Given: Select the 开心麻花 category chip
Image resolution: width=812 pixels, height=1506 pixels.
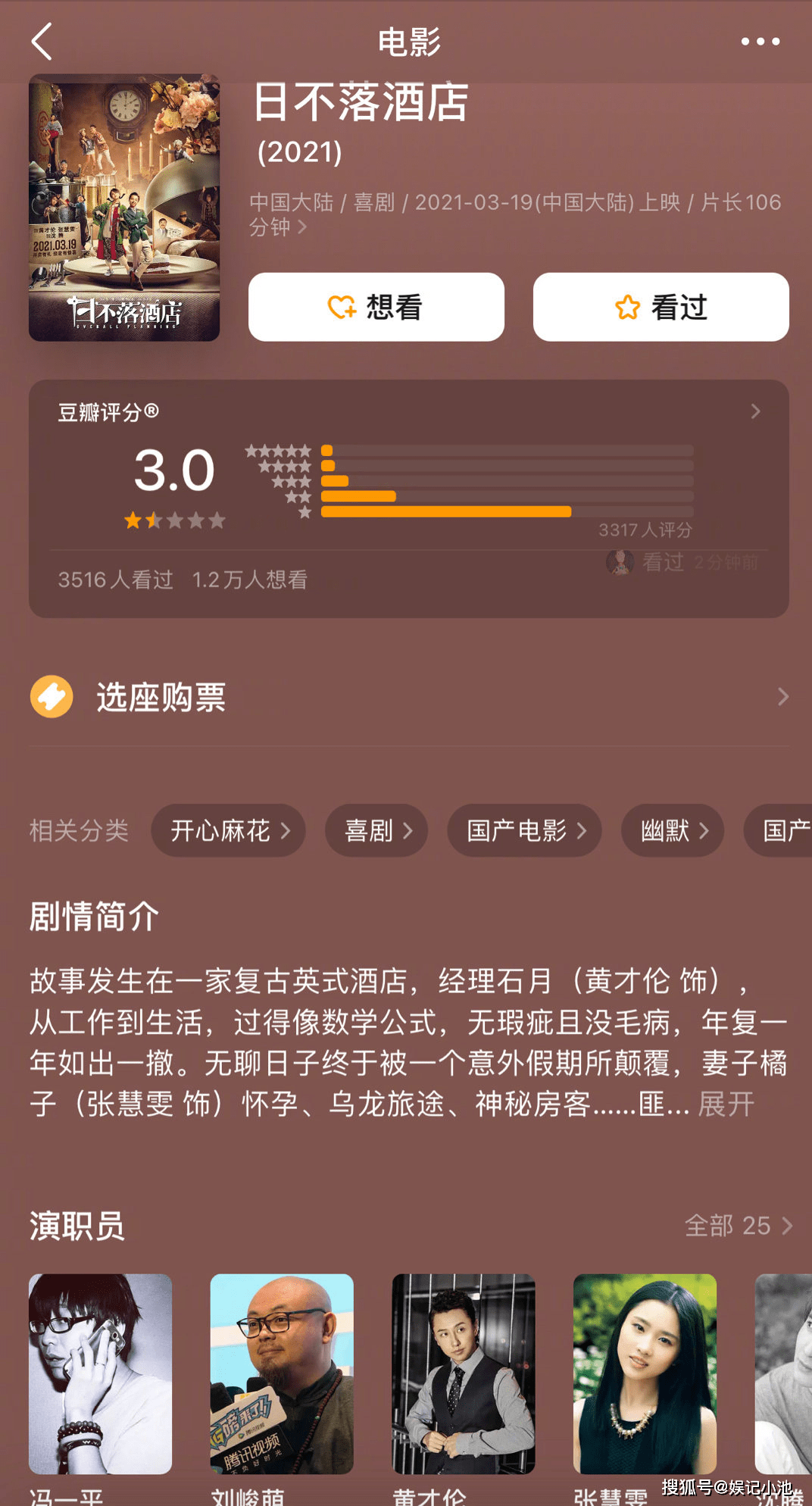Looking at the screenshot, I should pos(228,830).
